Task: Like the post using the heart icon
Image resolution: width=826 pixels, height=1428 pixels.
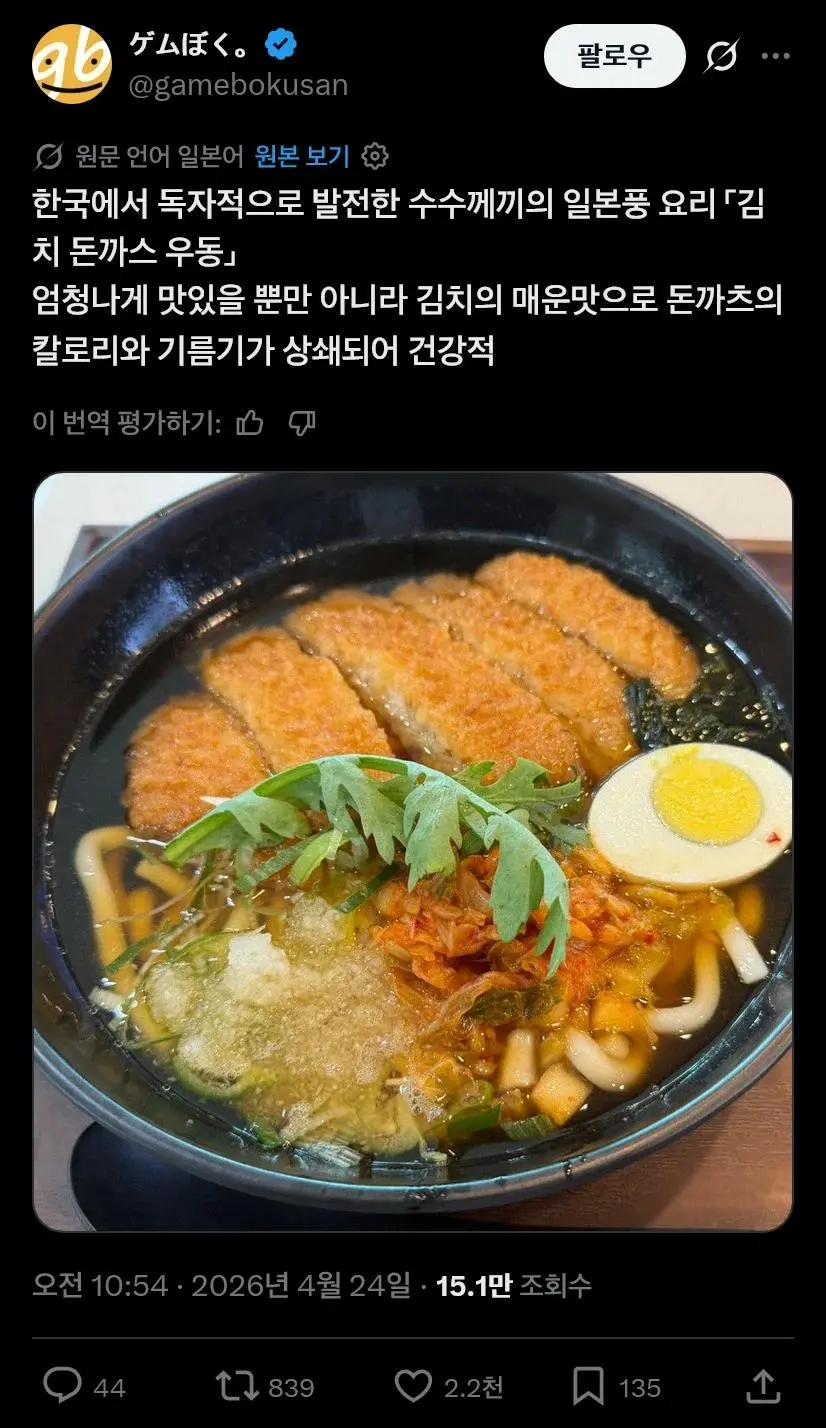Action: [410, 1385]
